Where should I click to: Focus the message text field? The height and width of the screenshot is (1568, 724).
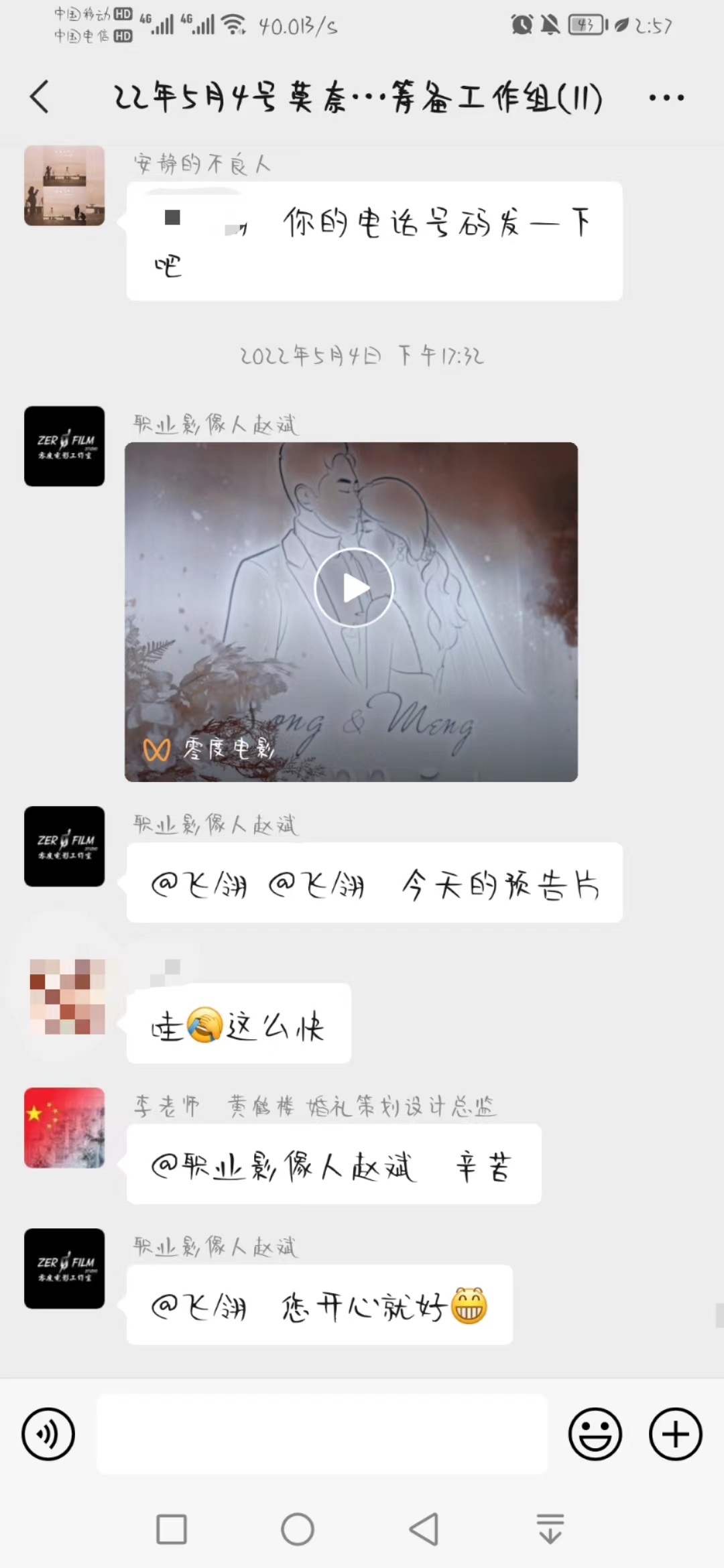[322, 1434]
